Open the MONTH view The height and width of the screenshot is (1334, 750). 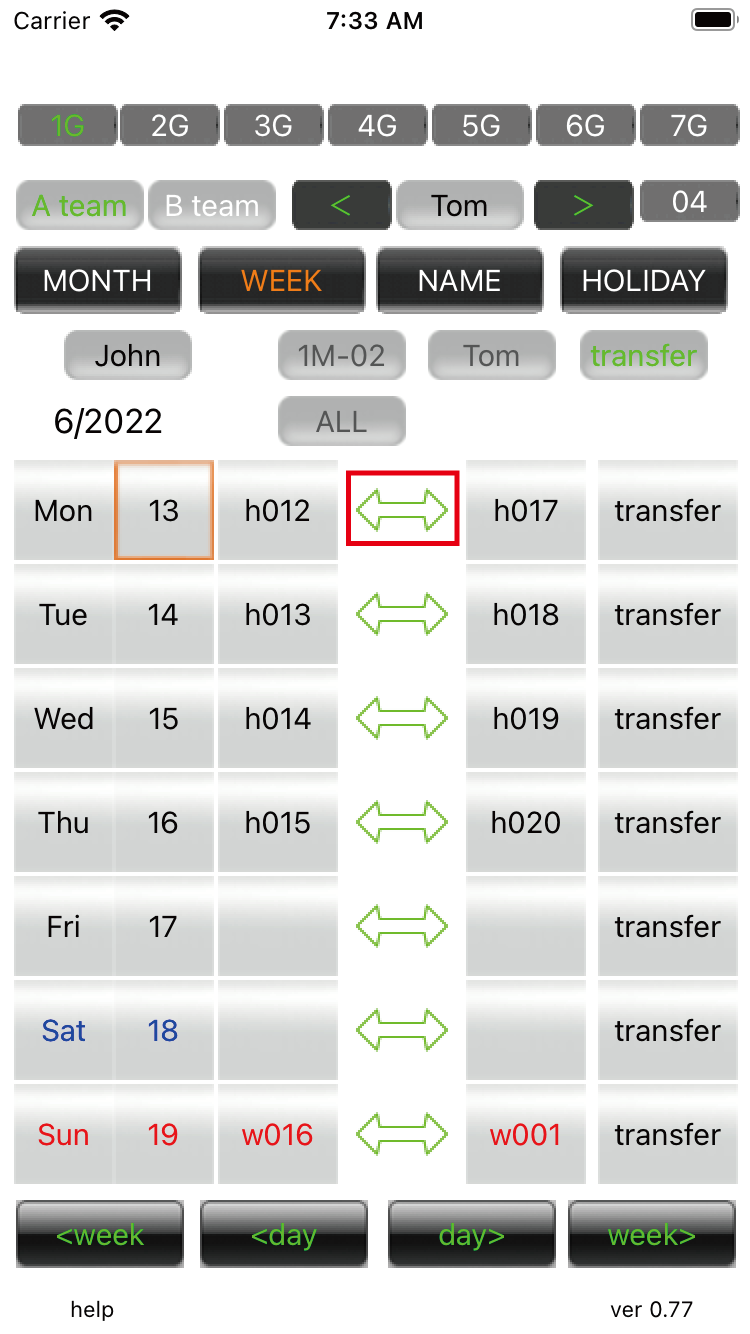point(98,280)
